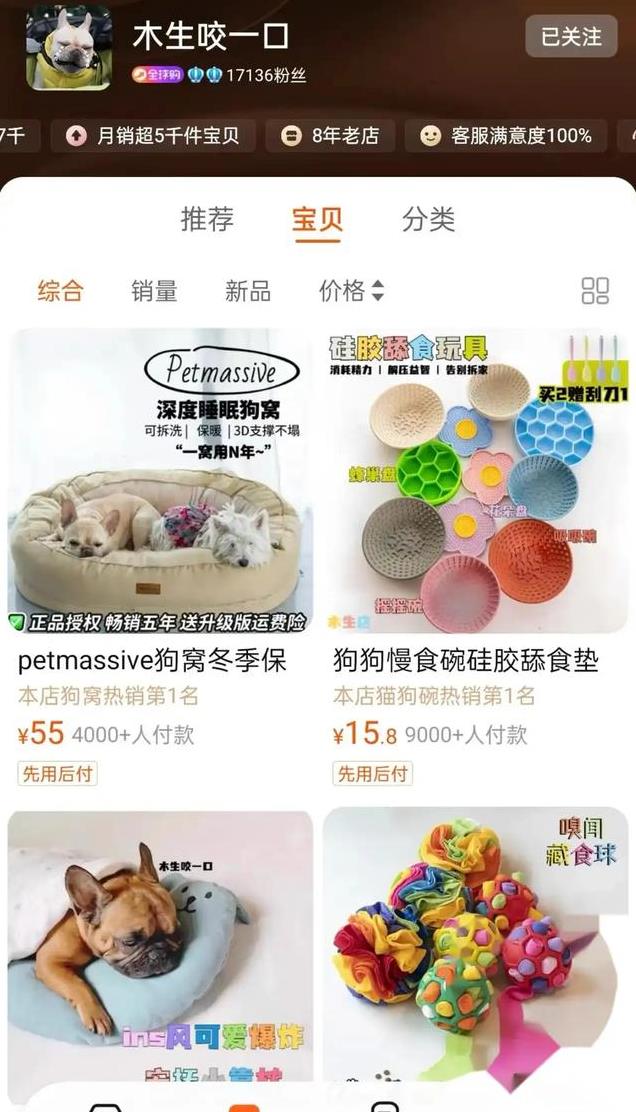
Task: Open the petmassive狗窝 product card
Action: click(160, 559)
